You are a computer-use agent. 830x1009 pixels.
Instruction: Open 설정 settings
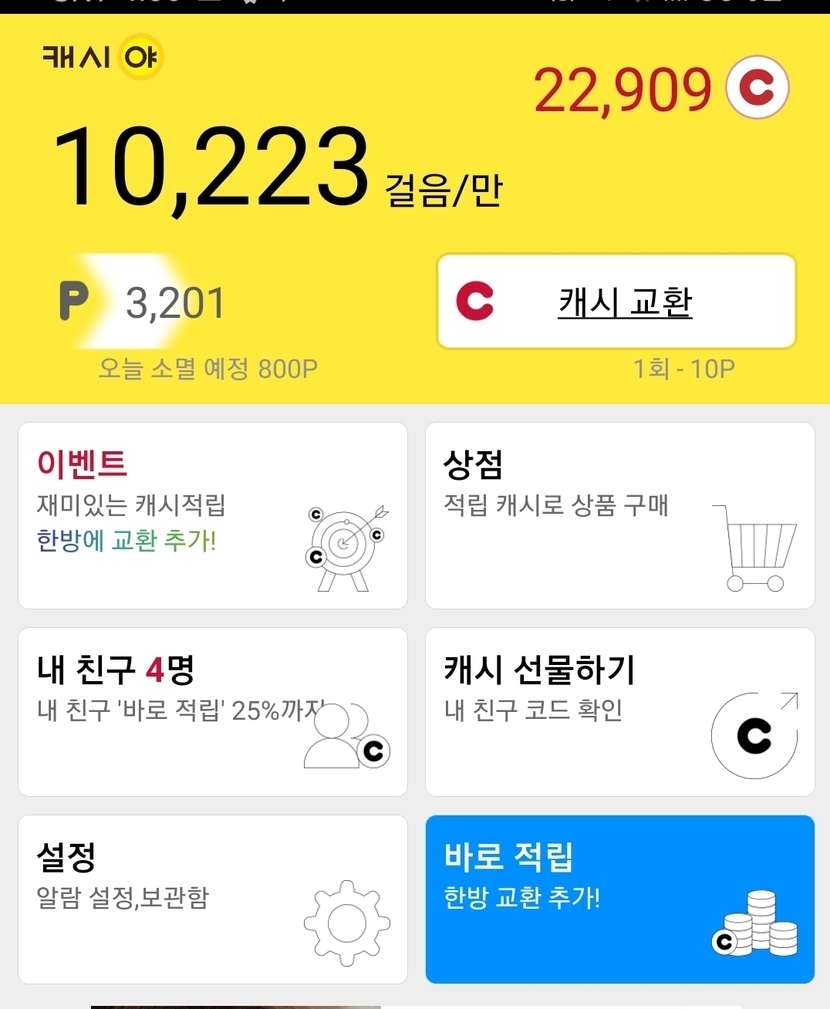(x=212, y=899)
